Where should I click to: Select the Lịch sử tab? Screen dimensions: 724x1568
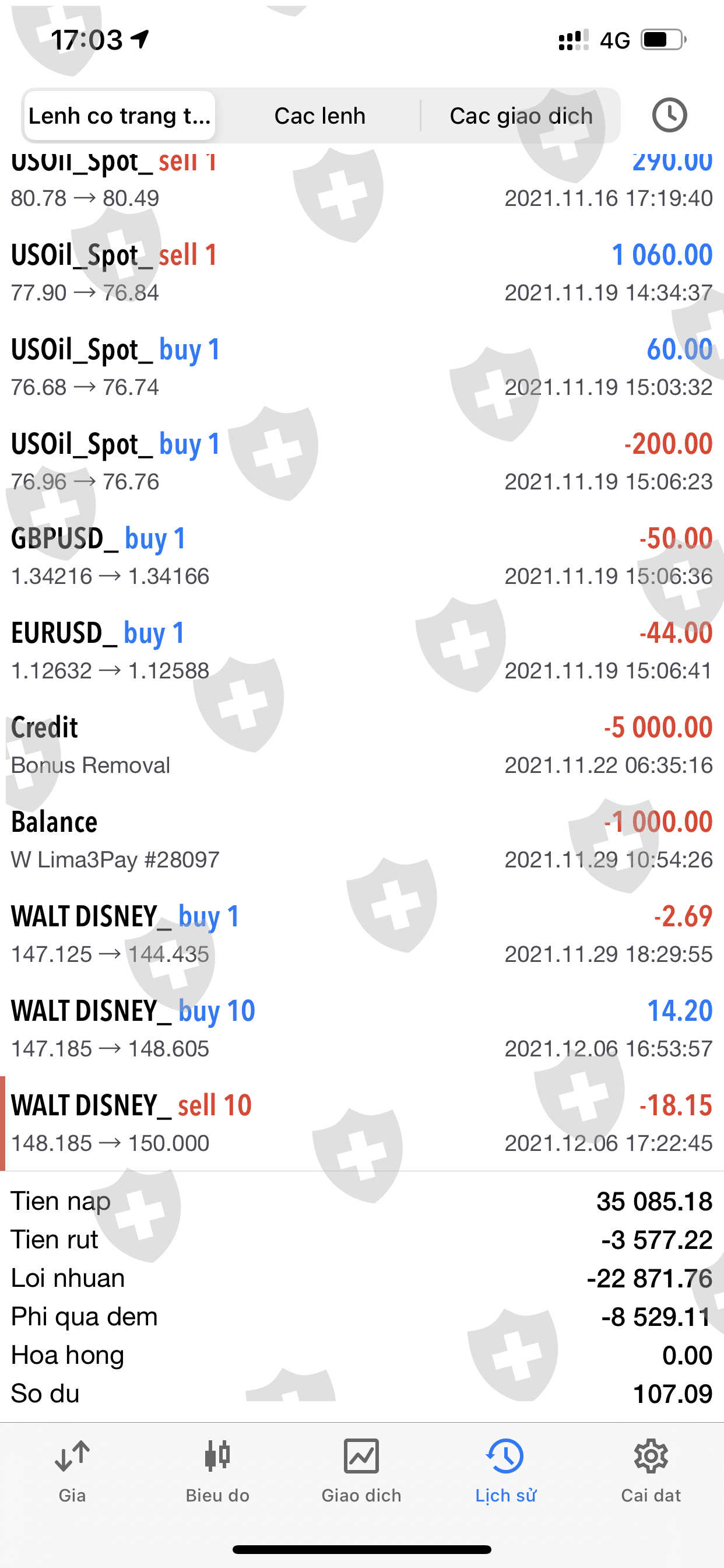(505, 1471)
